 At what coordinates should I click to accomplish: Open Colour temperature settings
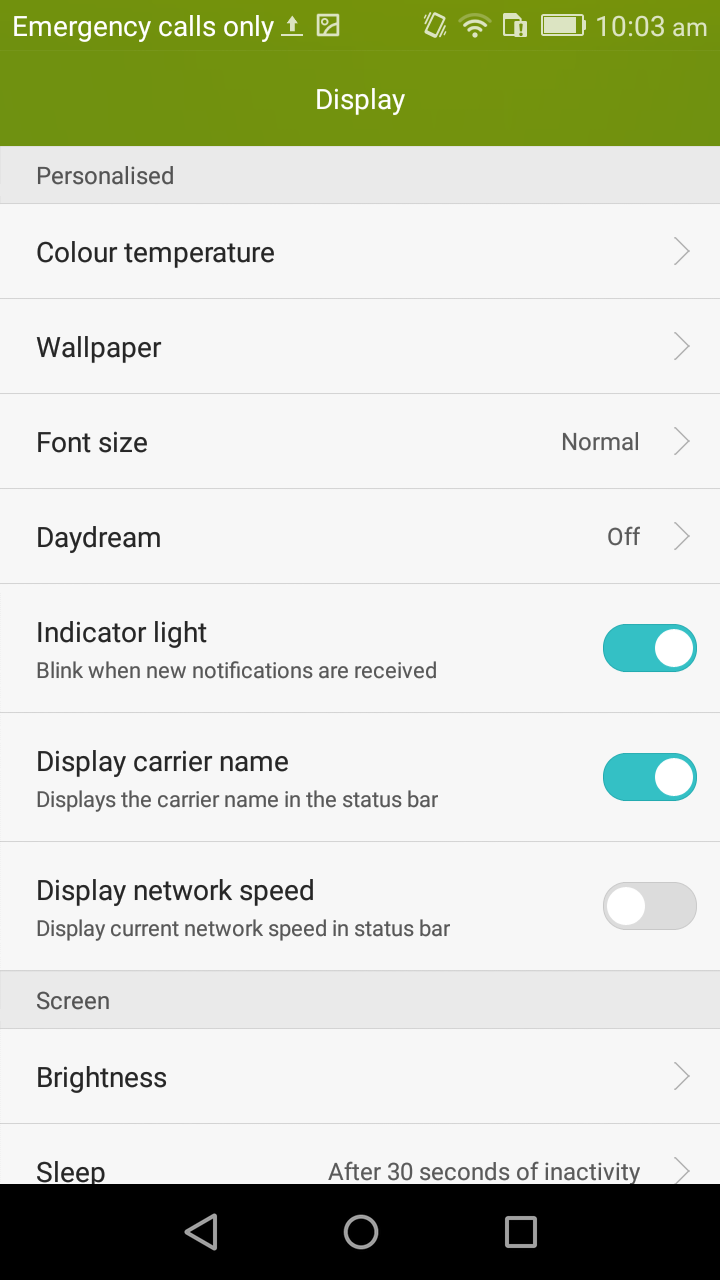coord(360,252)
